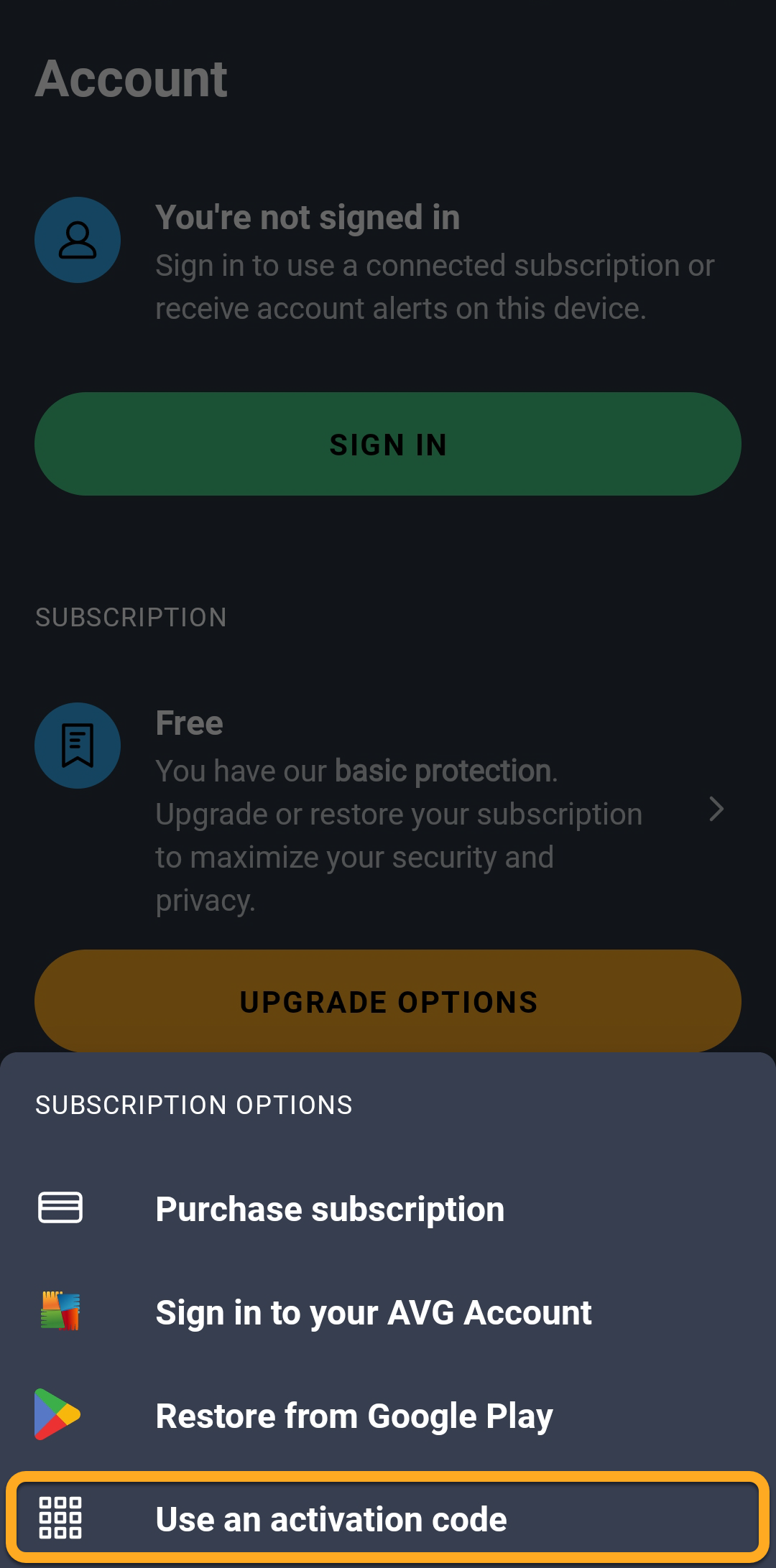The width and height of the screenshot is (776, 1568).
Task: Choose Sign in to your AVG Account
Action: 373,1312
